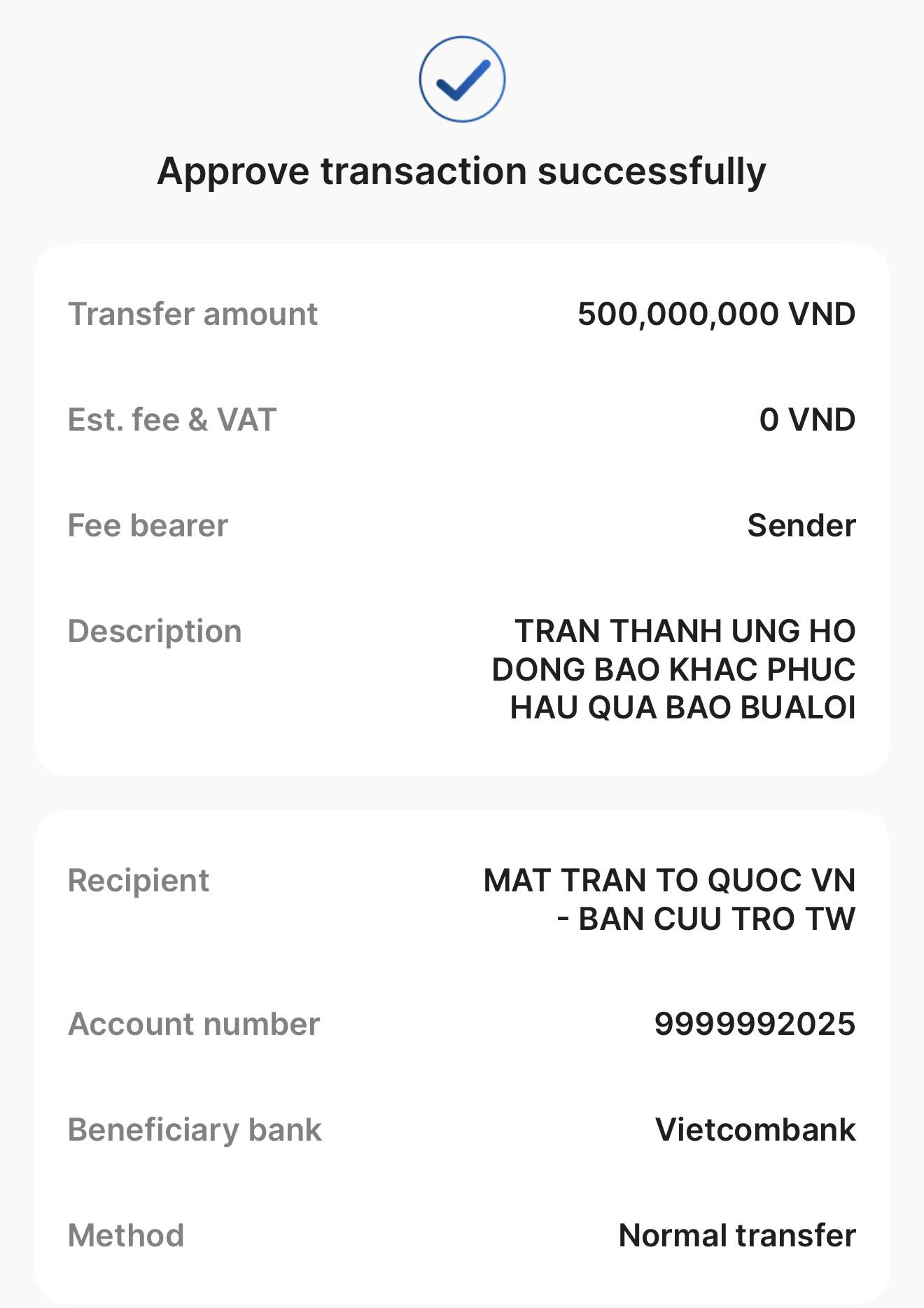Image resolution: width=924 pixels, height=1308 pixels.
Task: Select the Est. fee & VAT row
Action: click(x=462, y=420)
